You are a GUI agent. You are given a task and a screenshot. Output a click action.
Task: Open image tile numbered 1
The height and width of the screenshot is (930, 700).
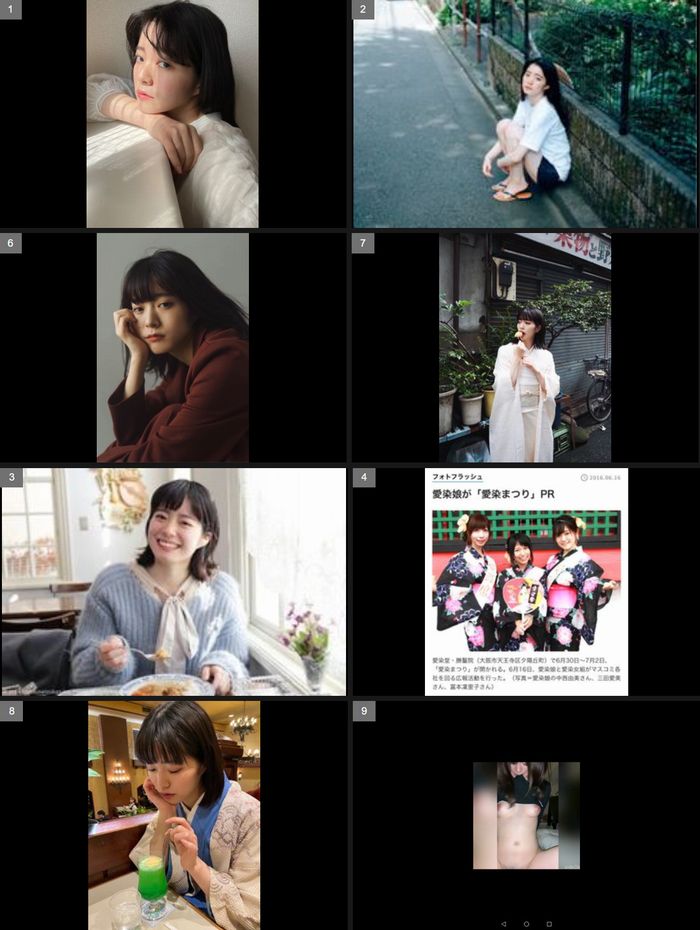click(x=172, y=113)
